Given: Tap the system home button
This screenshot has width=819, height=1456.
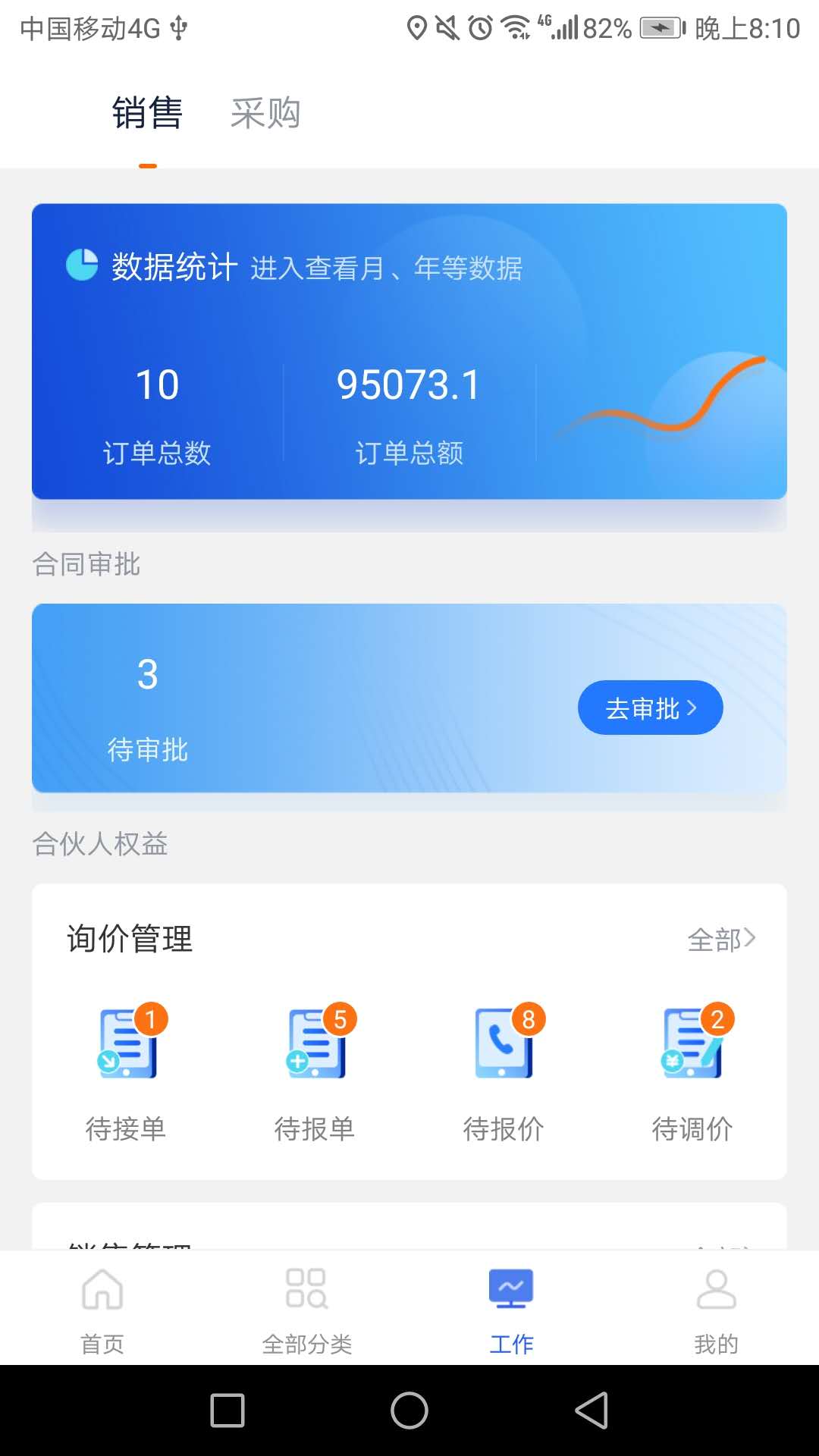Looking at the screenshot, I should pyautogui.click(x=409, y=1410).
